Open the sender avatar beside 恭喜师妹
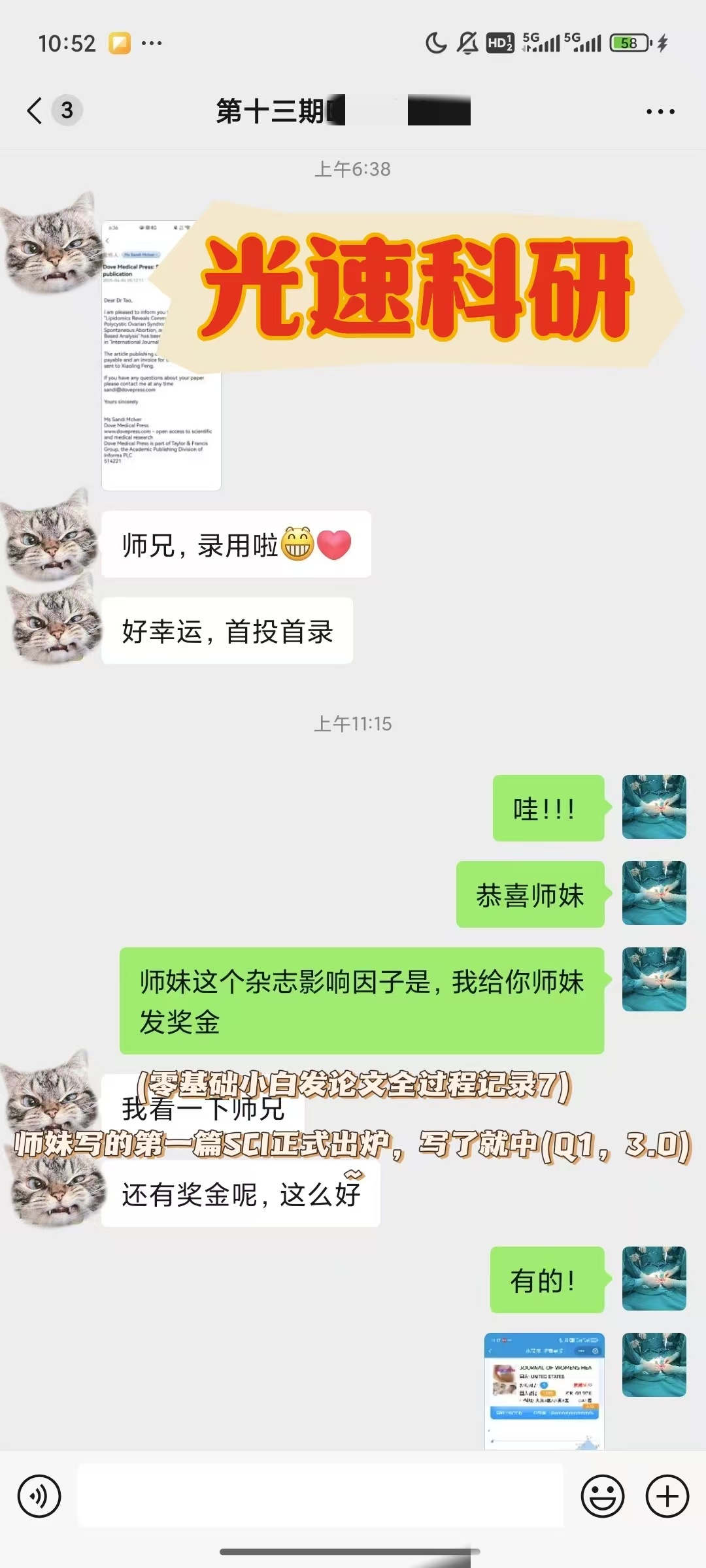The width and height of the screenshot is (706, 1568). (654, 893)
